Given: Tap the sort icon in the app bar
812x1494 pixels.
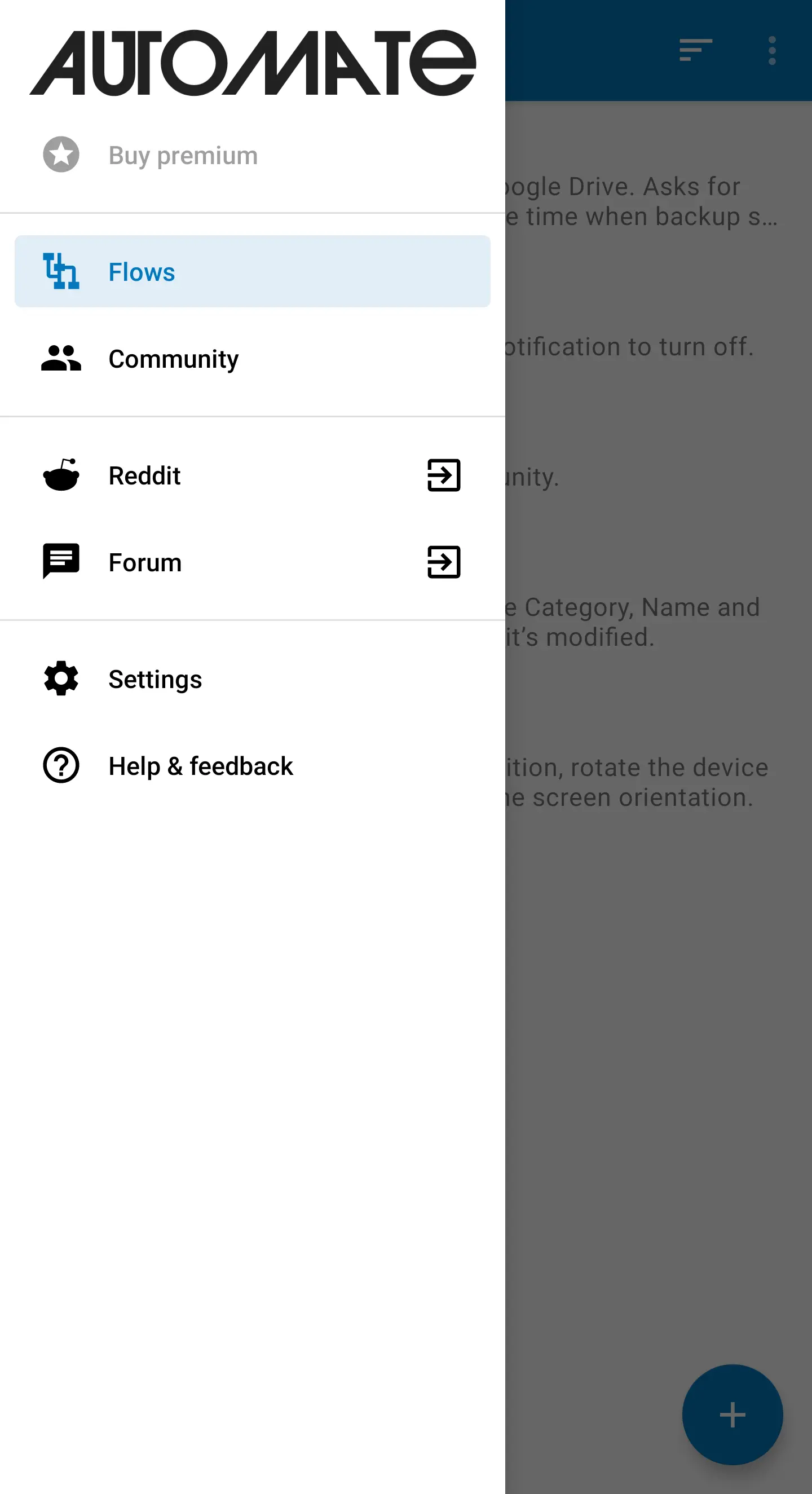Looking at the screenshot, I should pyautogui.click(x=695, y=50).
